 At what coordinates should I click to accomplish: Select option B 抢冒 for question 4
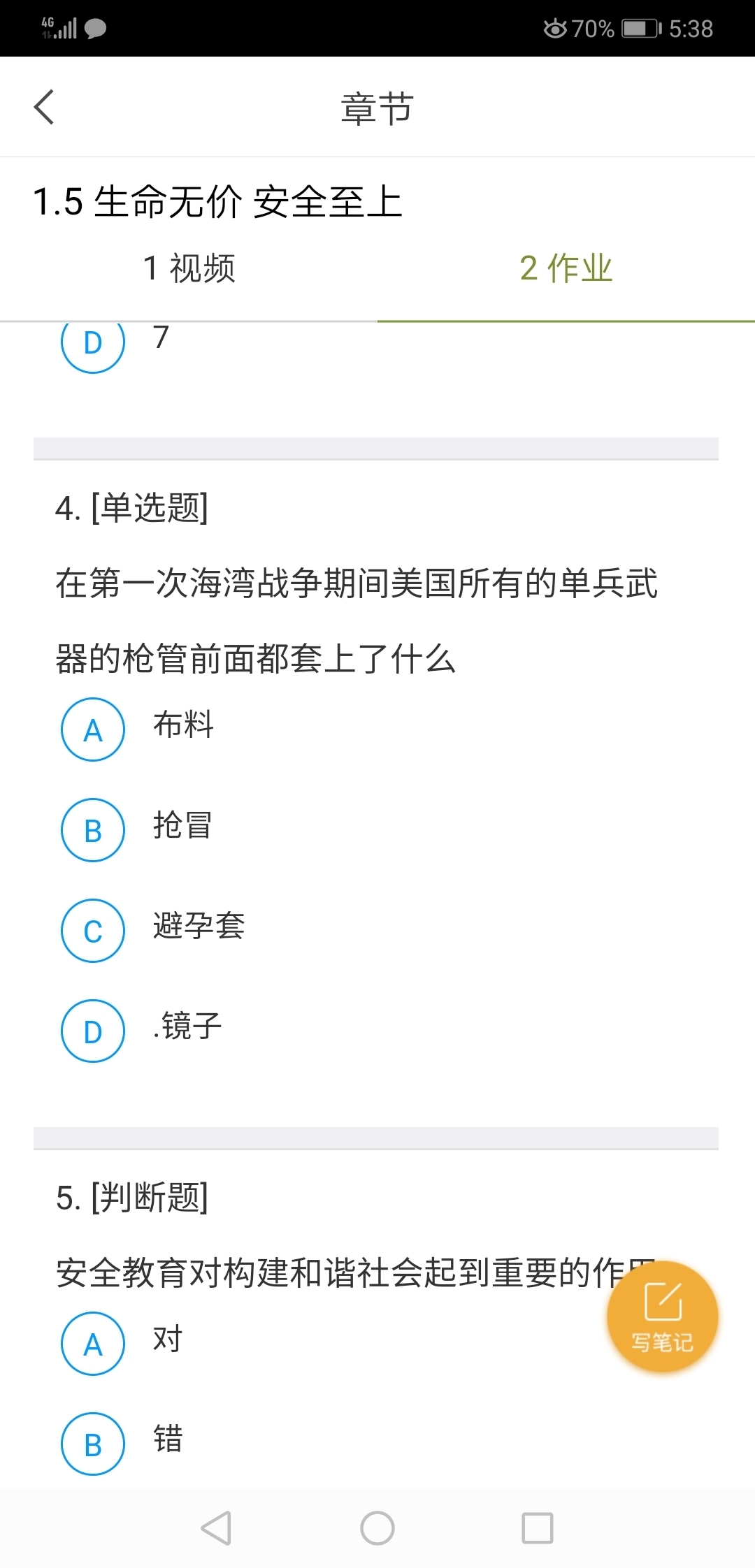click(92, 831)
